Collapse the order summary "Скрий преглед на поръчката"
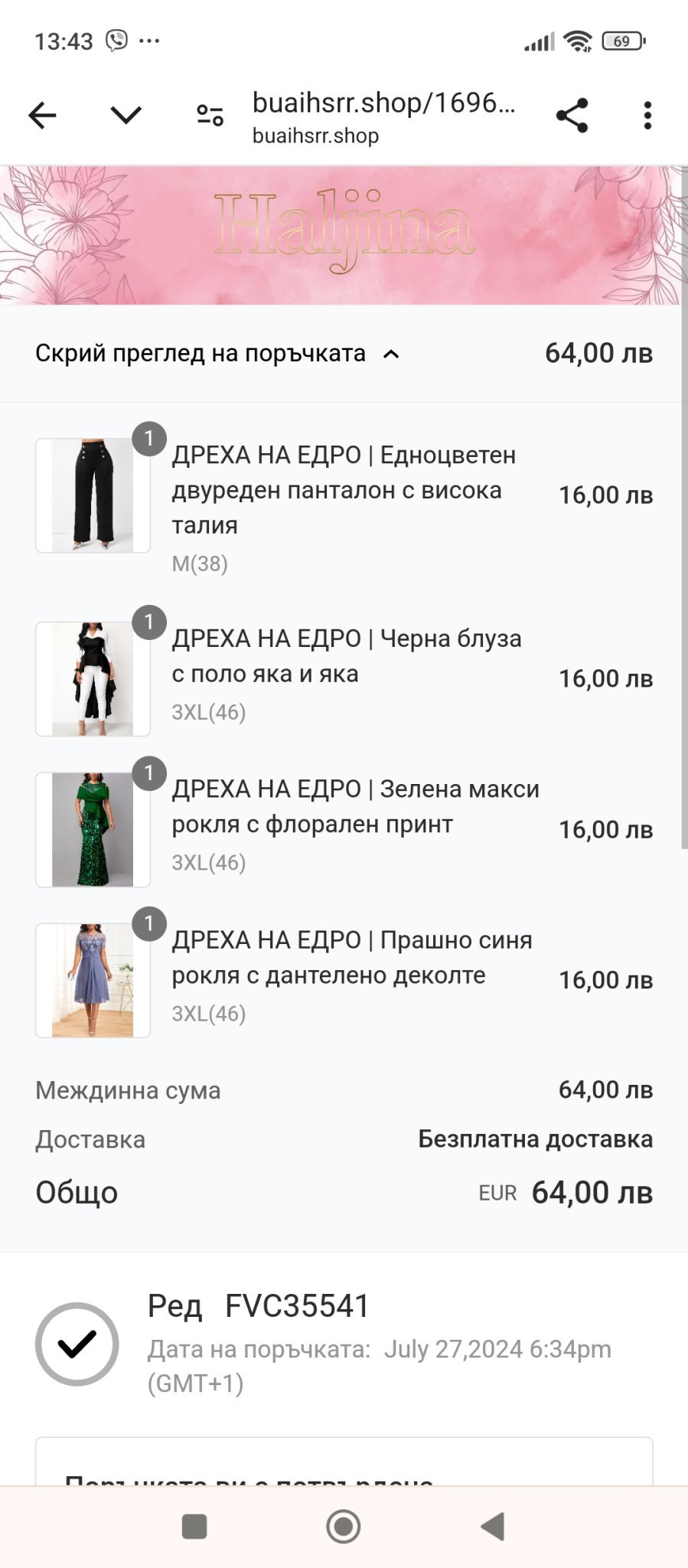 (217, 354)
